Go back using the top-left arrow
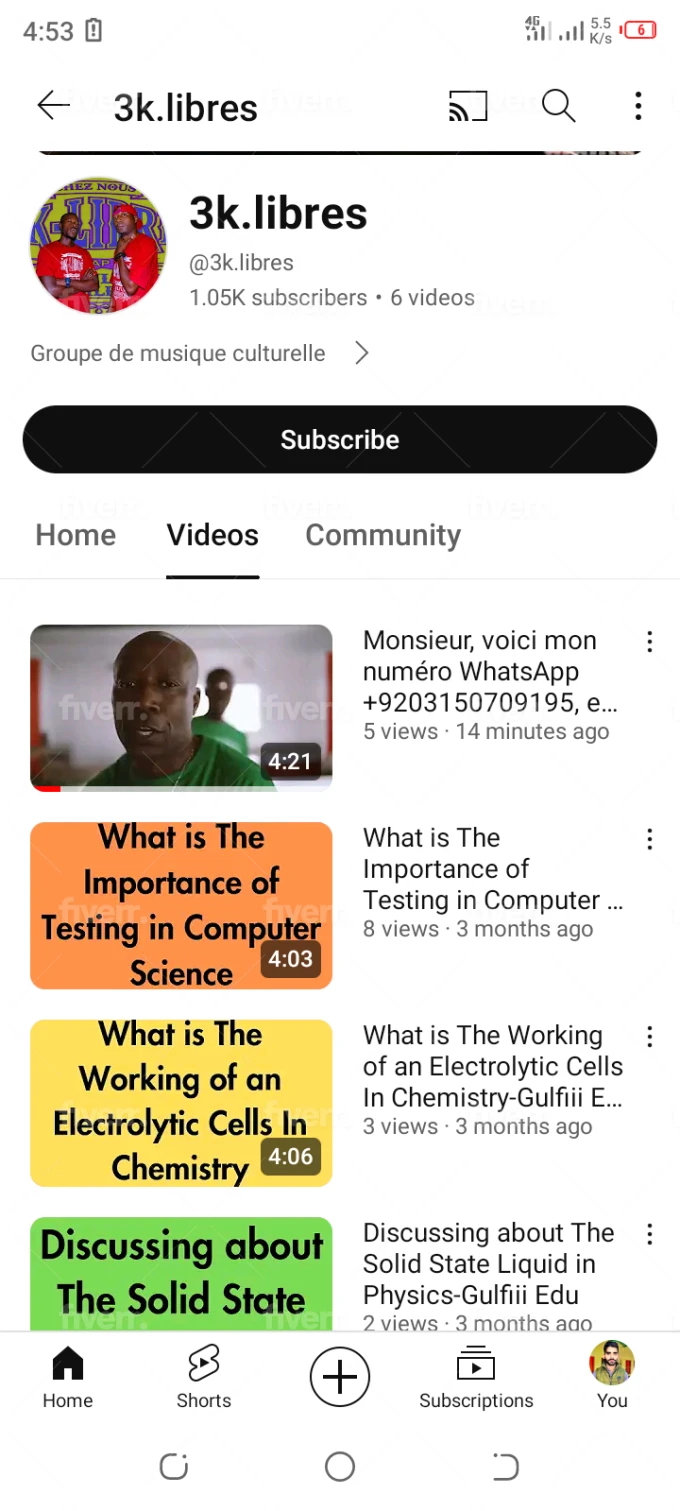Viewport: 680px width, 1511px height. click(53, 106)
